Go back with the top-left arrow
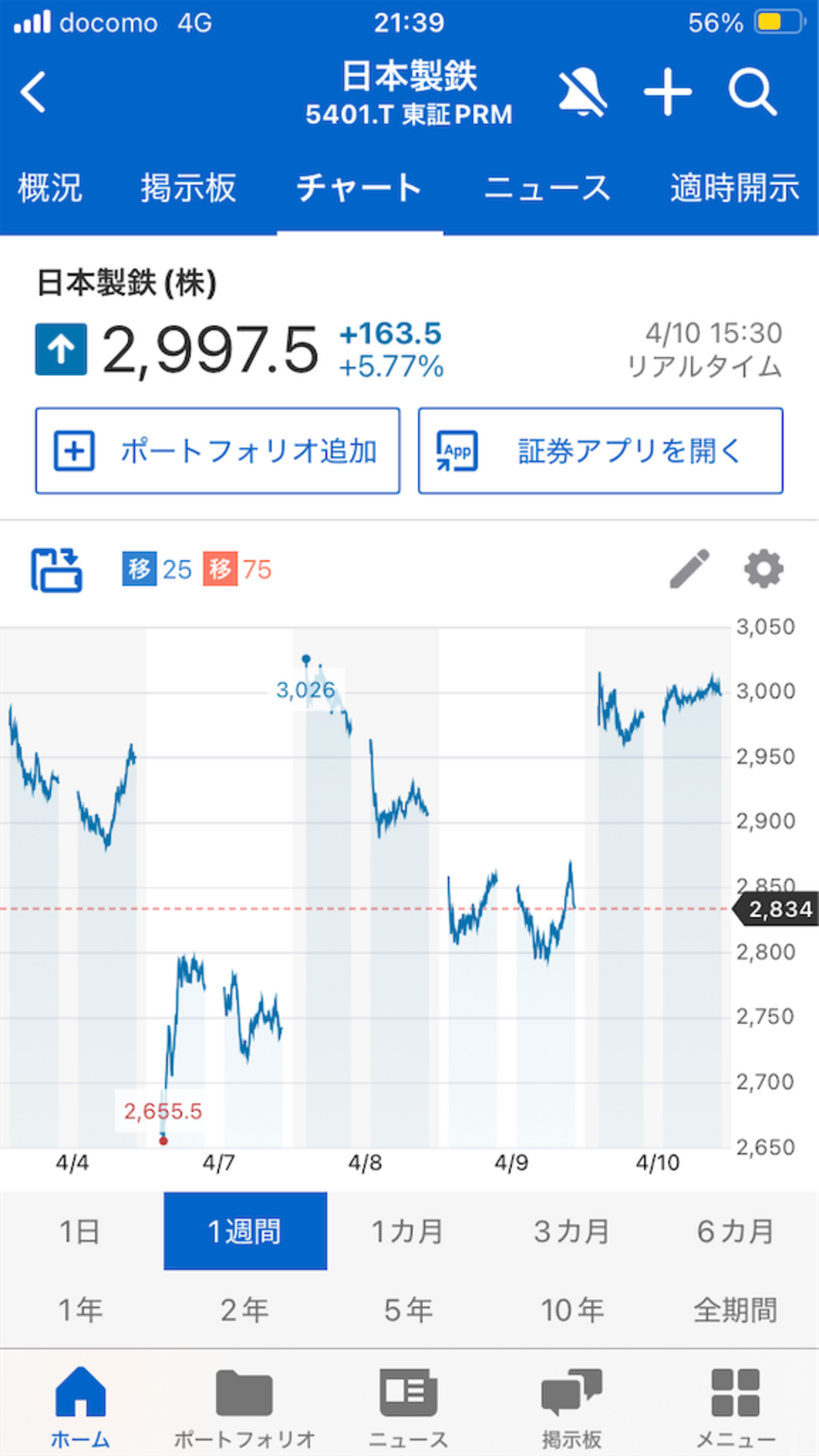819x1456 pixels. [33, 92]
